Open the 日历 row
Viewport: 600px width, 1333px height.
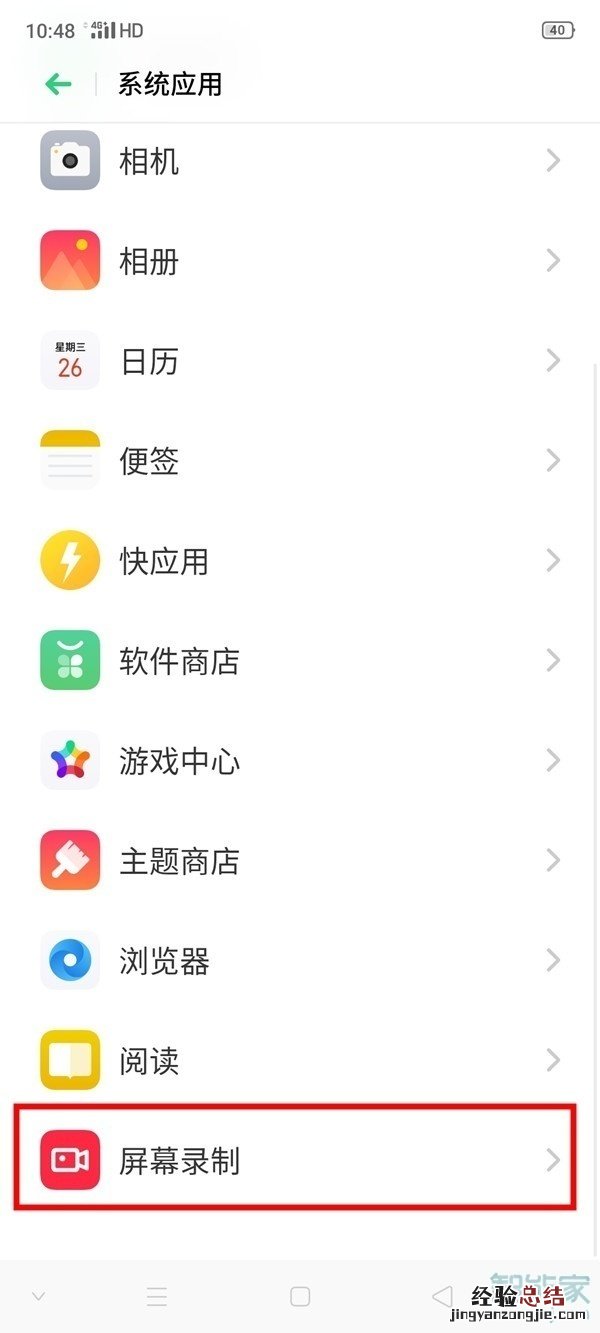click(x=300, y=361)
